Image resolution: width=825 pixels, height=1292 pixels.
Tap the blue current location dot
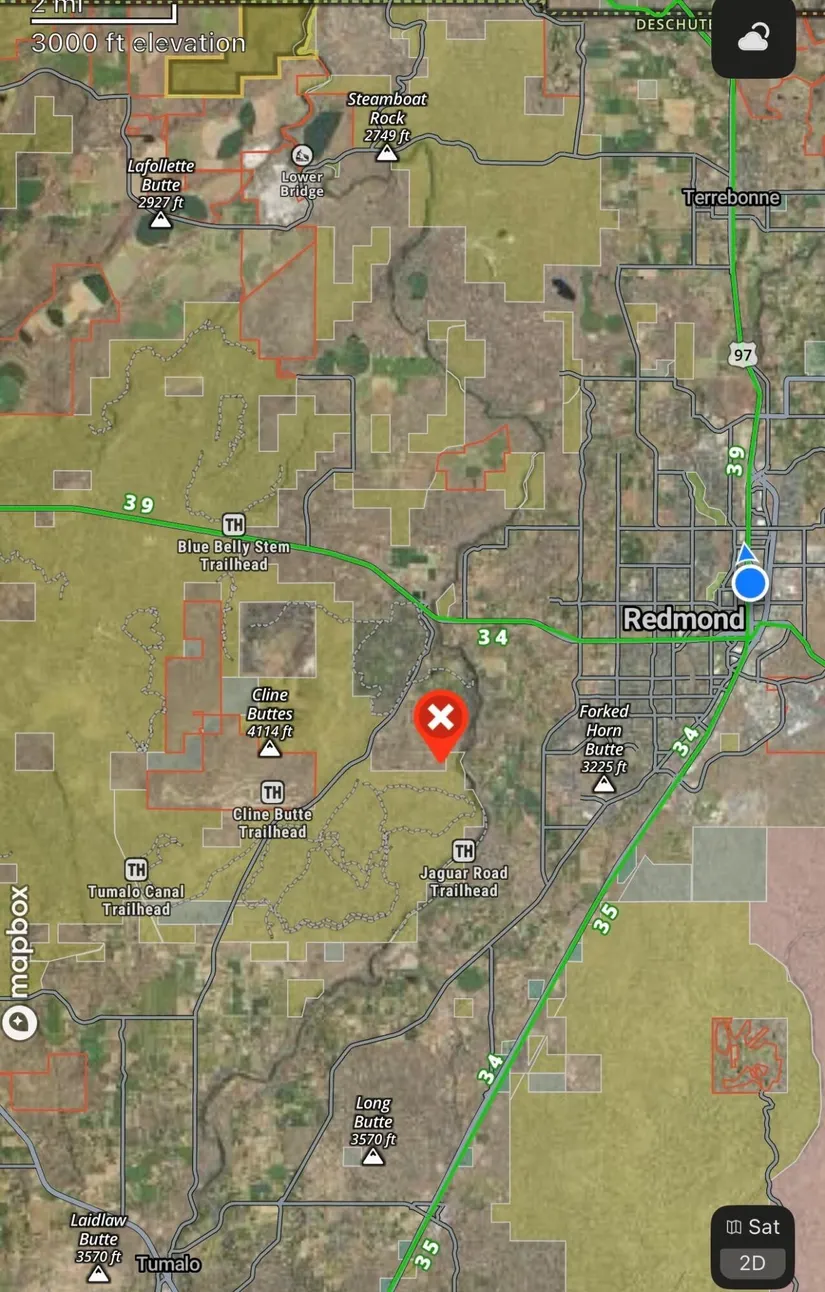point(749,582)
